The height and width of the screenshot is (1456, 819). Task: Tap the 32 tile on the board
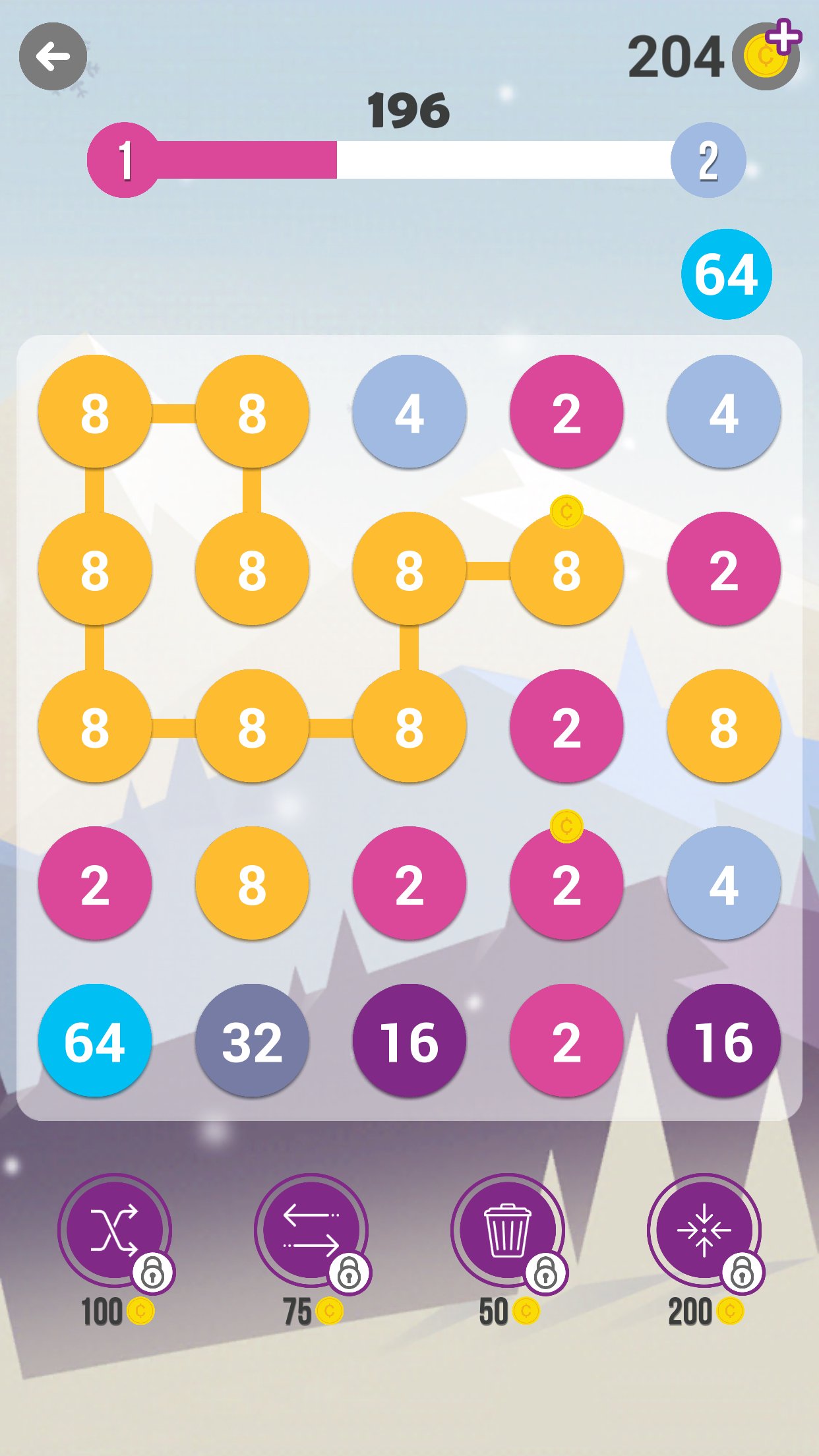(x=252, y=1041)
